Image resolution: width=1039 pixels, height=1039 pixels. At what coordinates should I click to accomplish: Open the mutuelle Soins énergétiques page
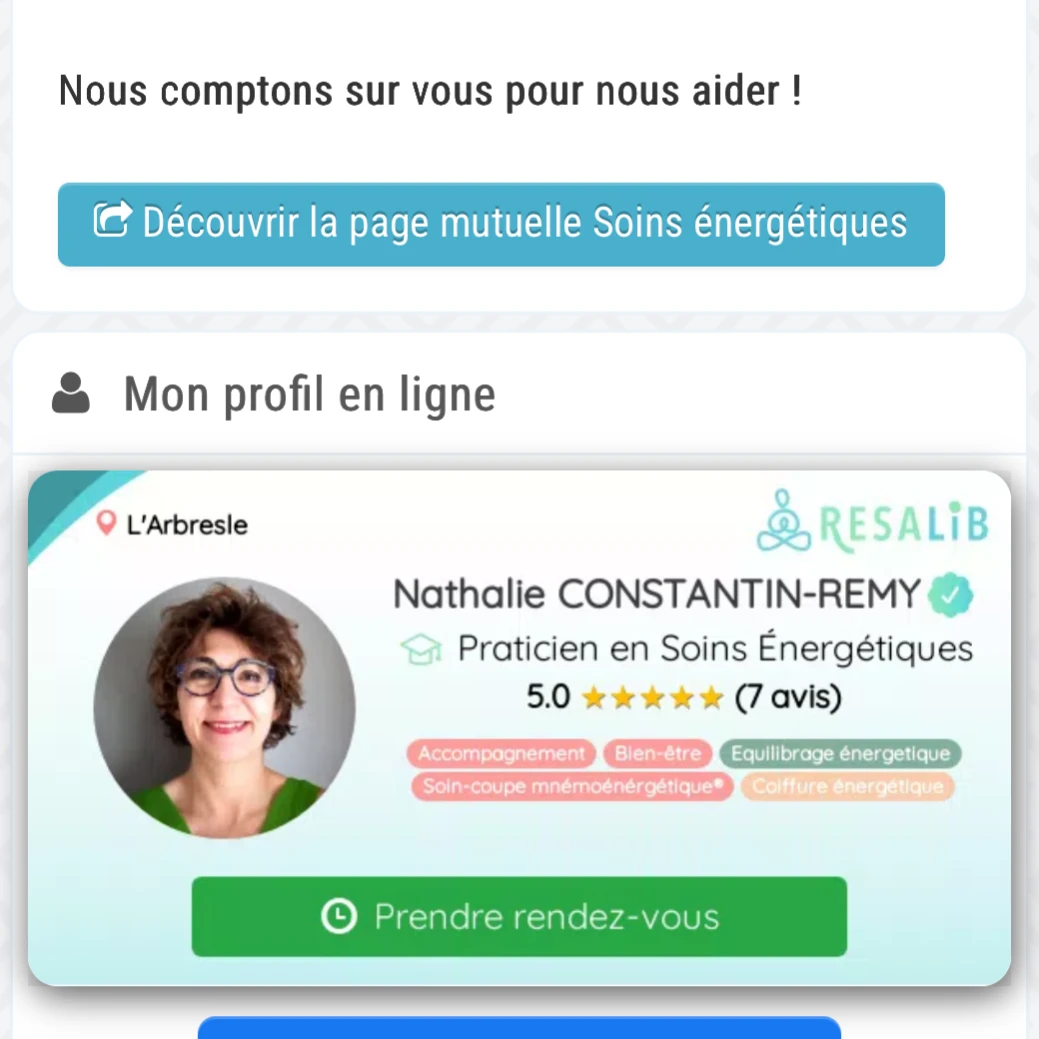pos(500,224)
